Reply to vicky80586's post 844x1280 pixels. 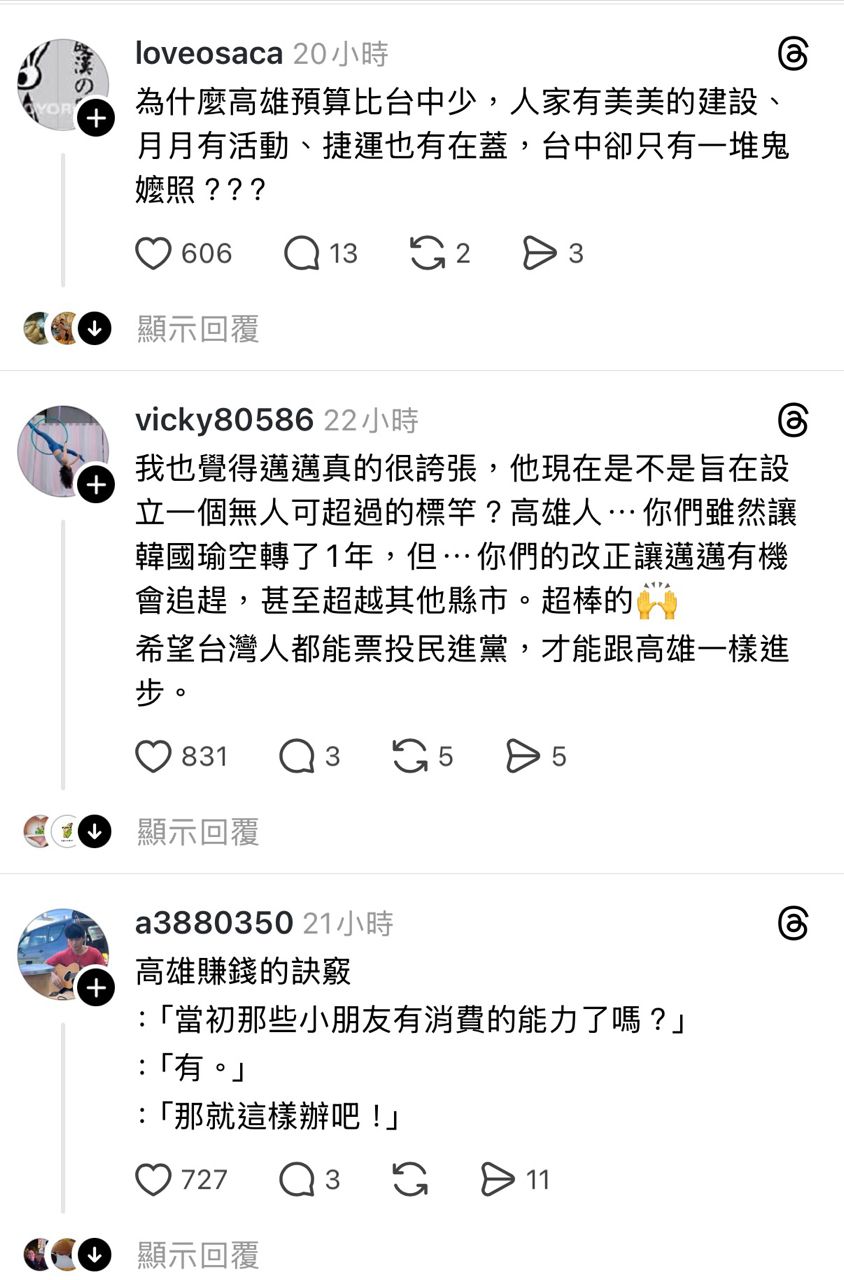[x=297, y=757]
